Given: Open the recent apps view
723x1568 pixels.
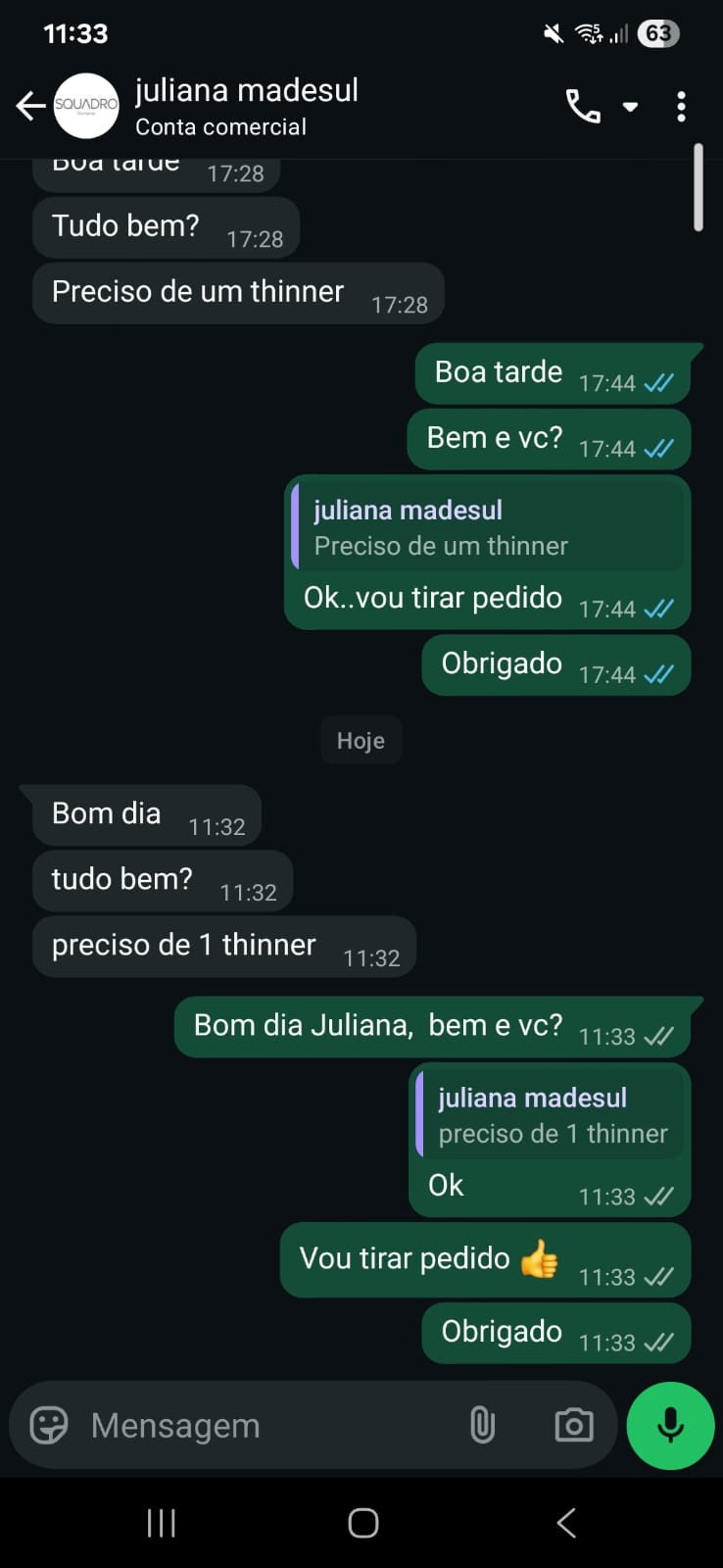Looking at the screenshot, I should tap(161, 1522).
